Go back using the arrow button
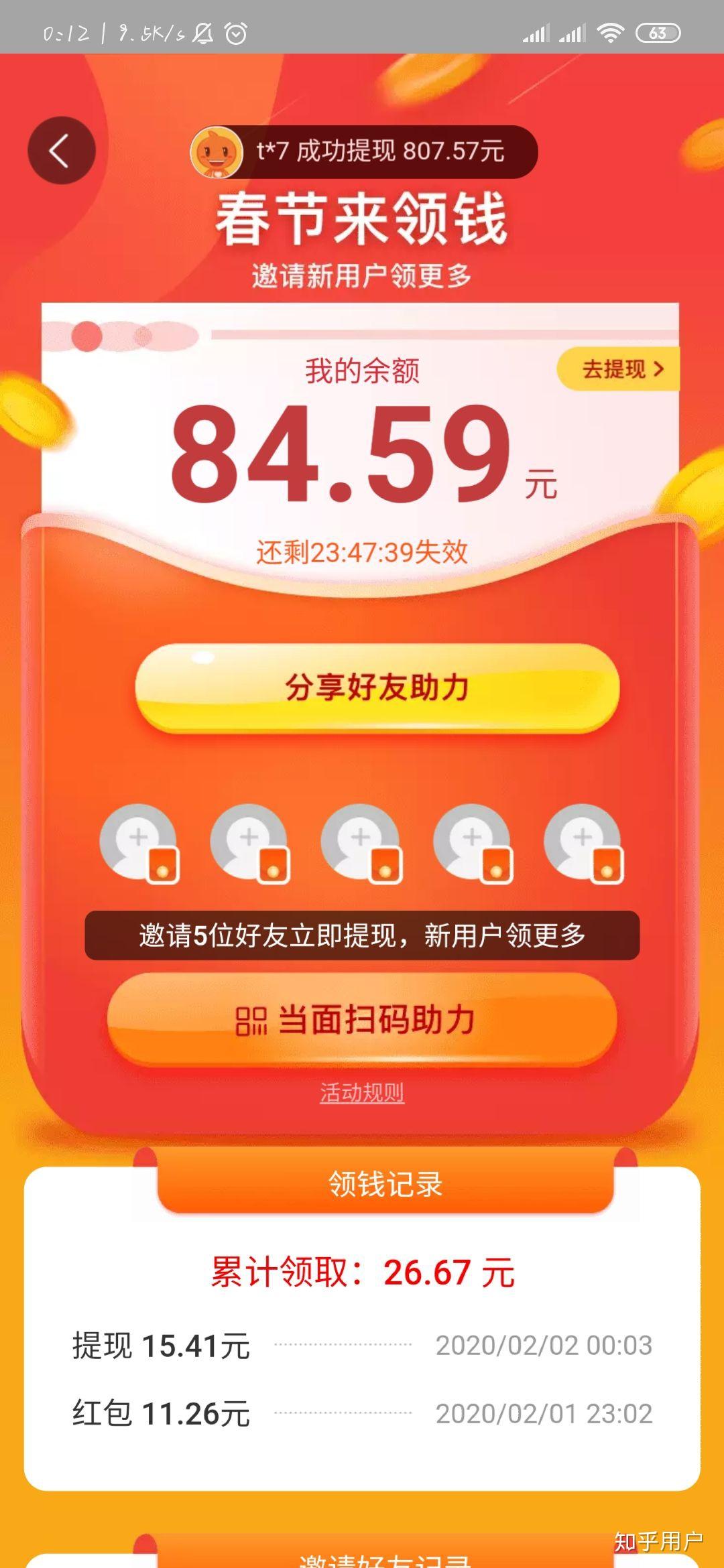The image size is (724, 1568). pyautogui.click(x=61, y=150)
